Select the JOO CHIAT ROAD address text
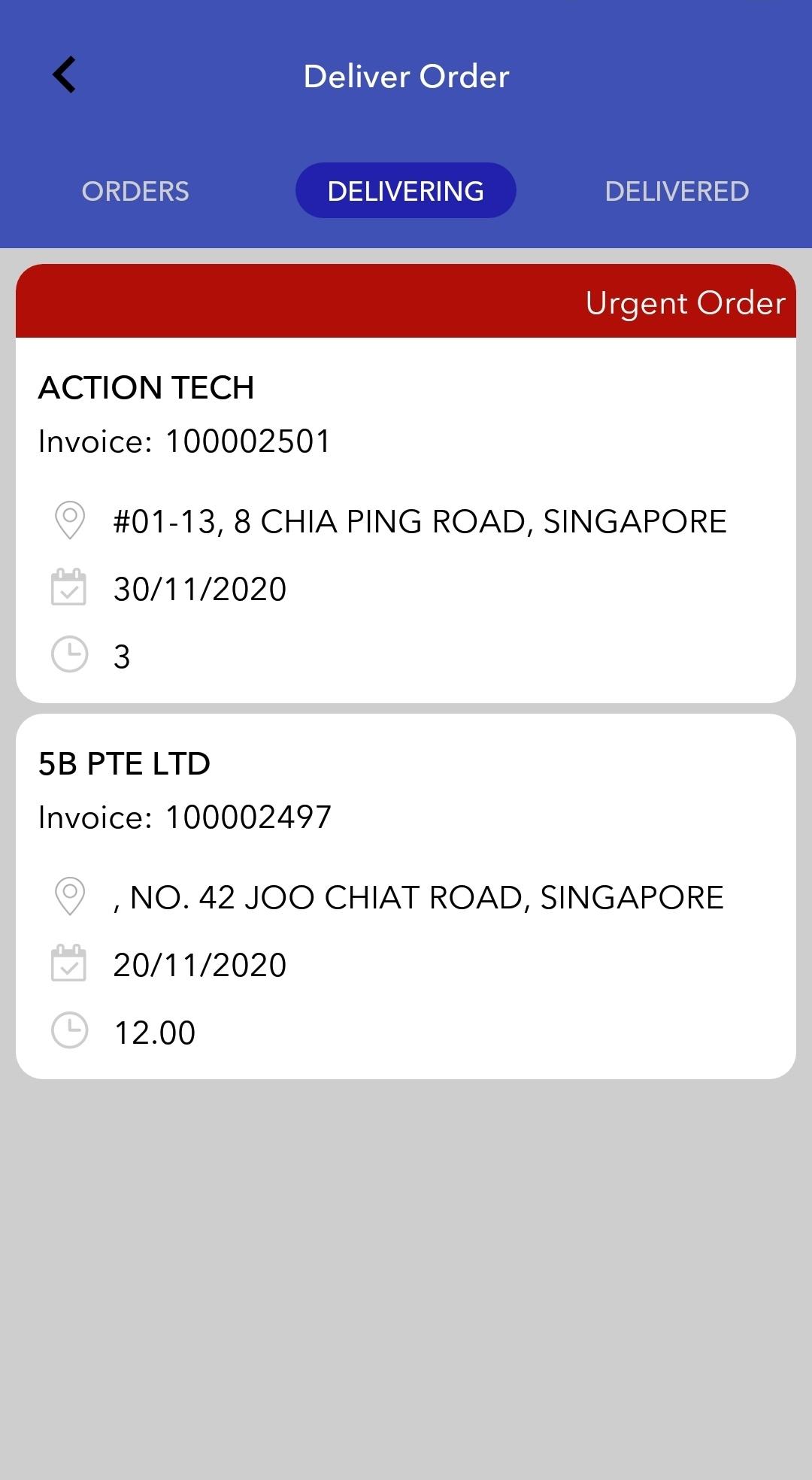Screen dimensions: 812x1480 coord(420,895)
